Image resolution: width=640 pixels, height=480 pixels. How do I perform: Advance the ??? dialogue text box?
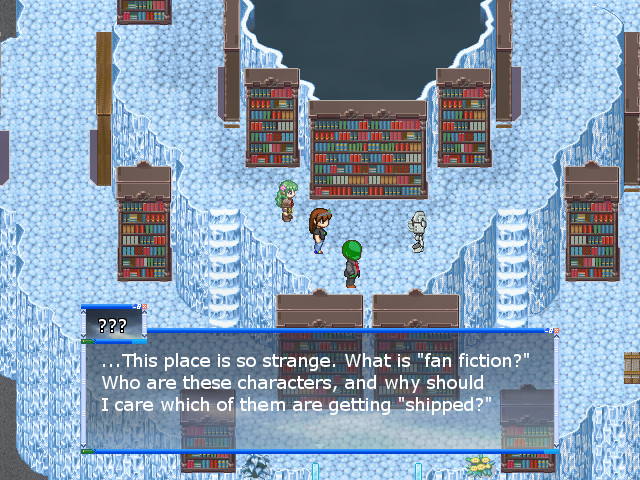320,390
